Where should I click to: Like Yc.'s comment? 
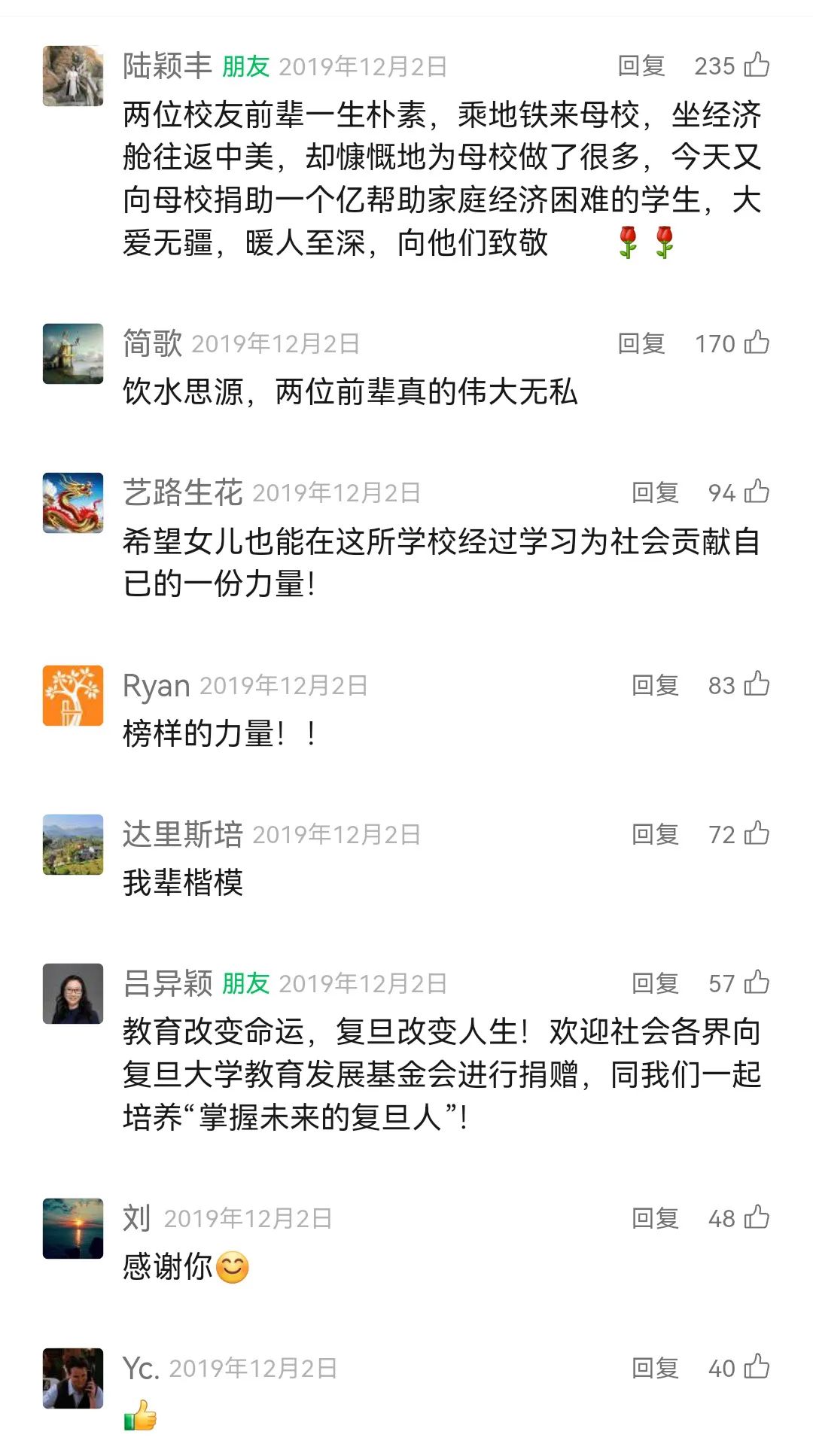(x=757, y=1367)
